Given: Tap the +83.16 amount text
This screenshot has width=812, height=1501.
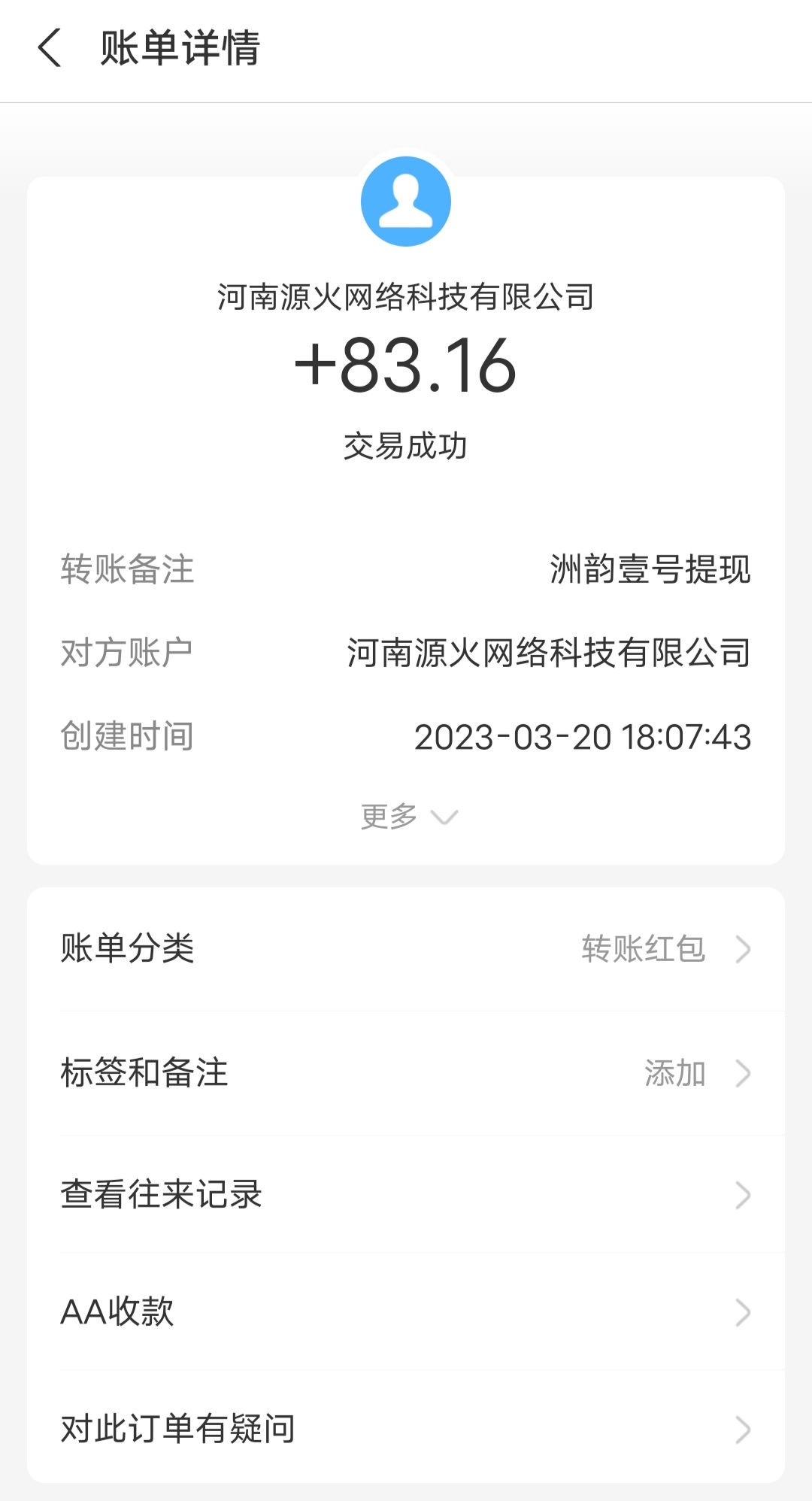Looking at the screenshot, I should (406, 367).
